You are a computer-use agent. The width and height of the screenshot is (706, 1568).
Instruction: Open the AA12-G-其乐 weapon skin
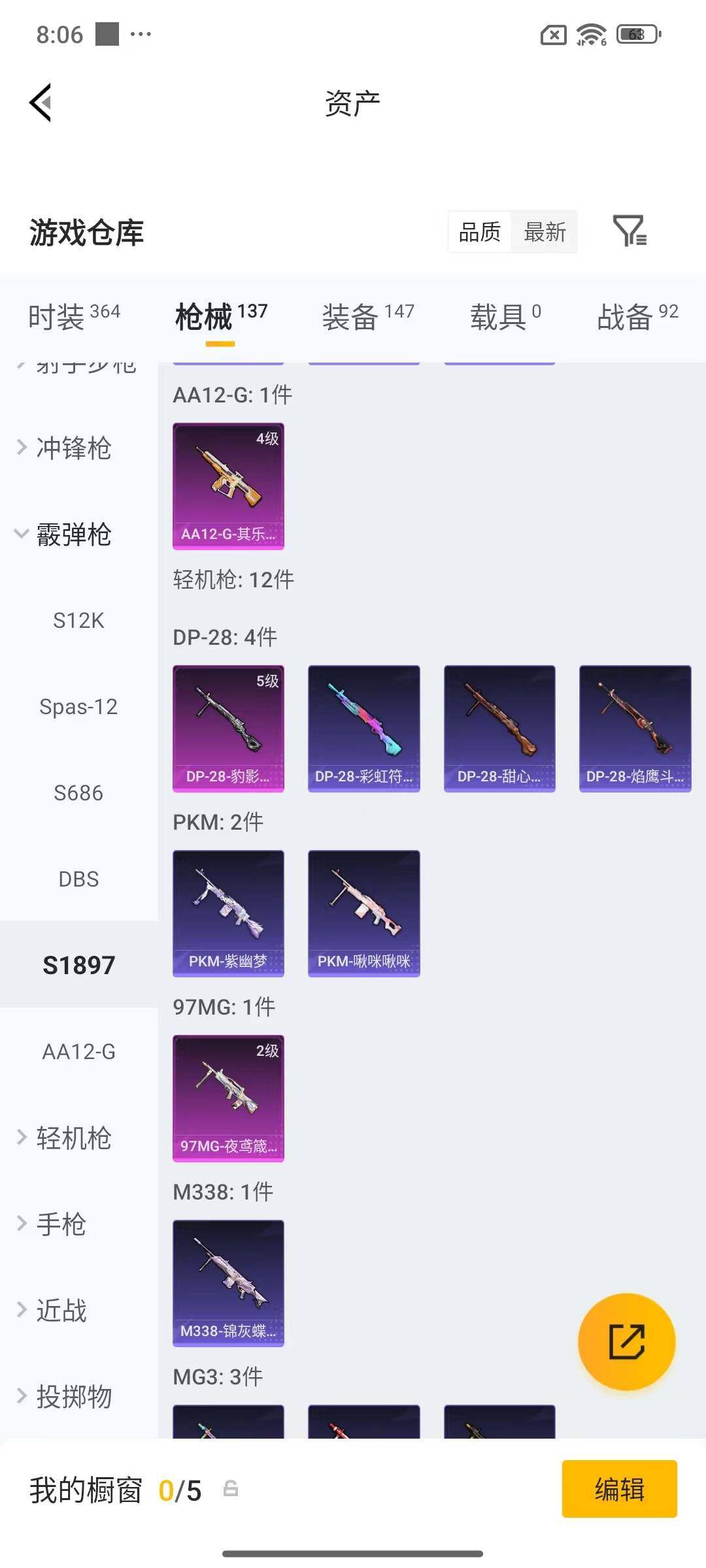[228, 486]
